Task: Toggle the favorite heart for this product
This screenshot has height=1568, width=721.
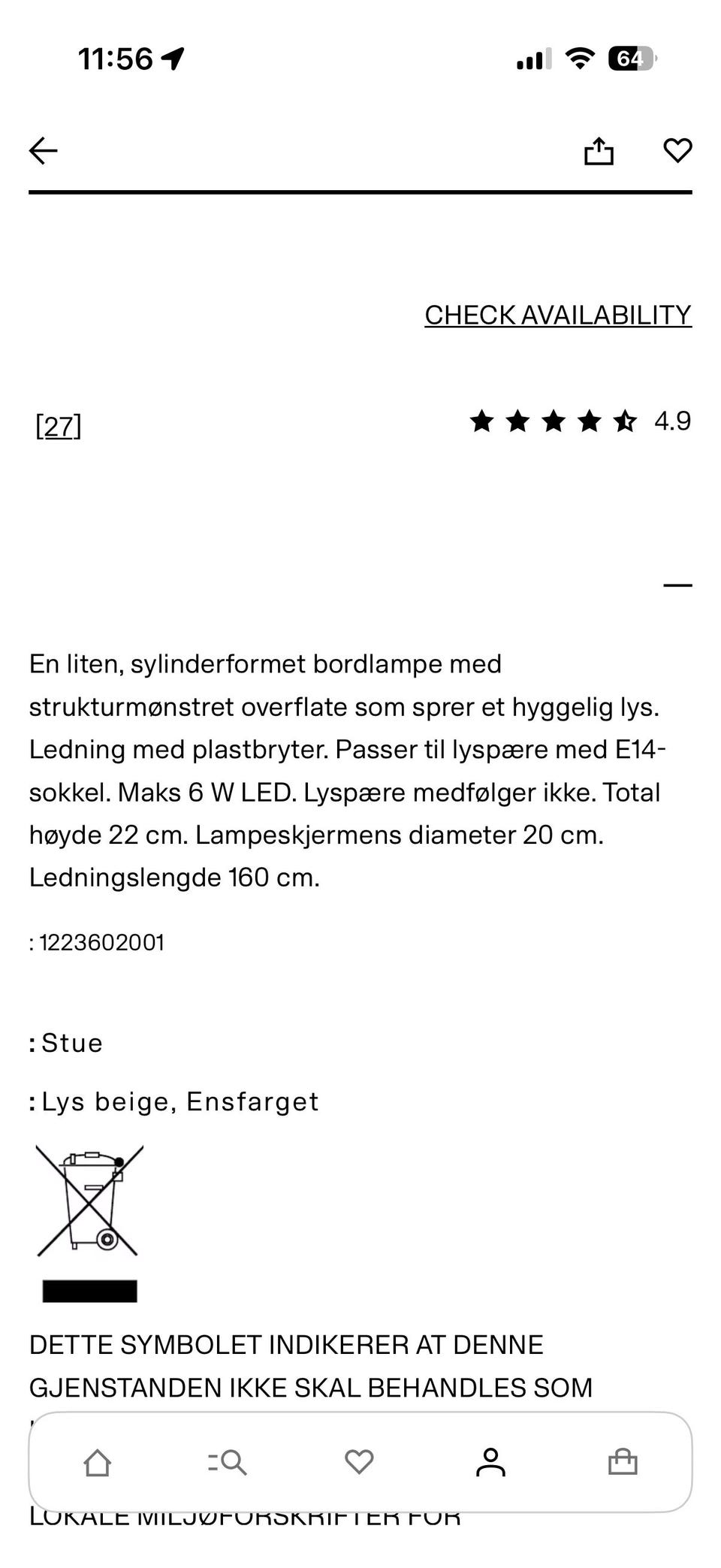Action: click(x=677, y=150)
